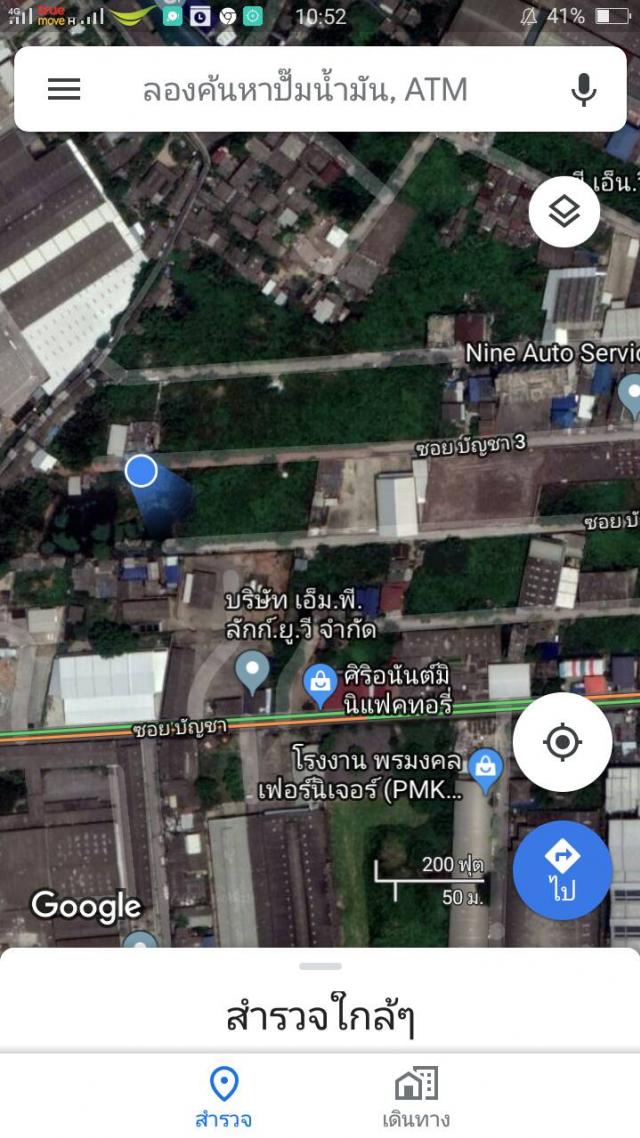Open the map layers button
640x1138 pixels.
[564, 211]
